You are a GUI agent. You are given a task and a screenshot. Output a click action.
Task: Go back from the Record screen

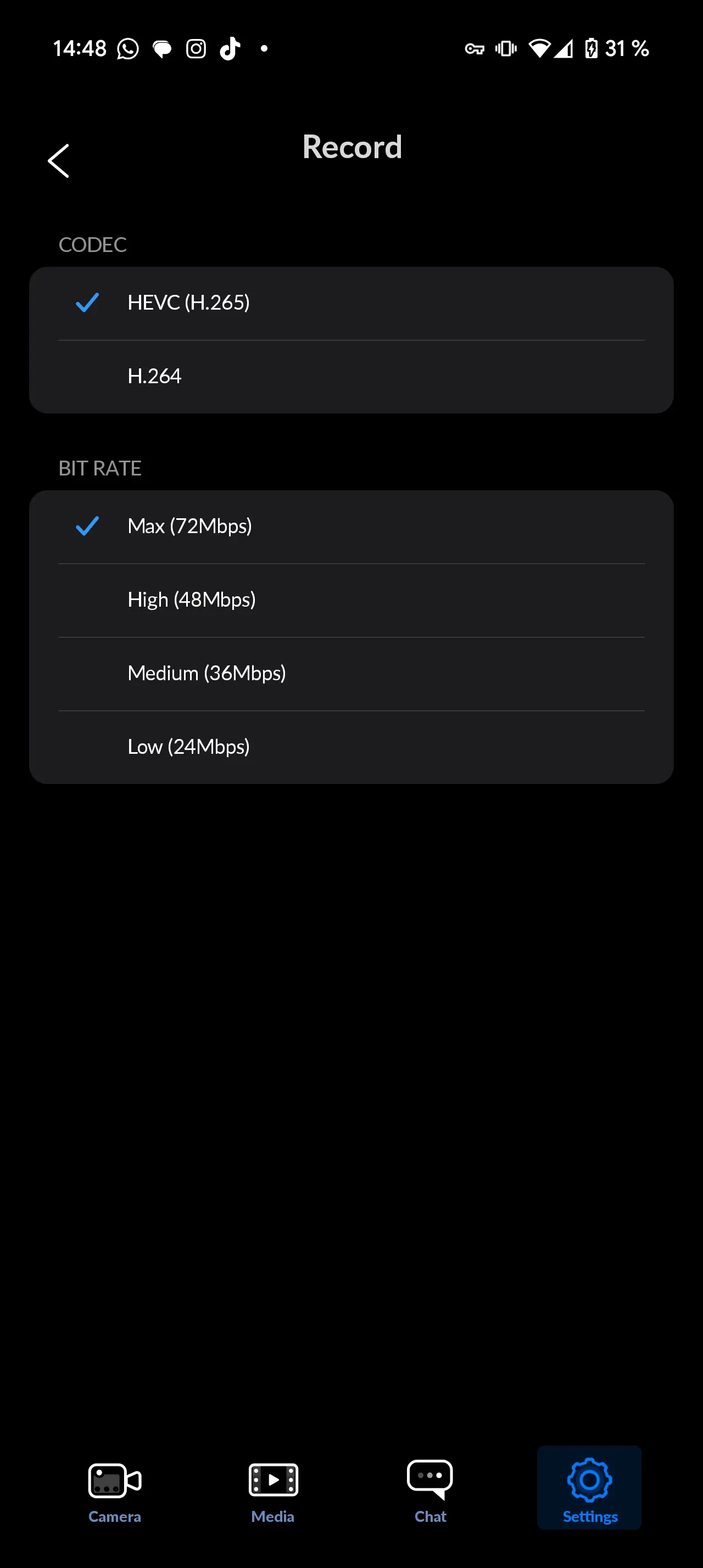pos(58,161)
